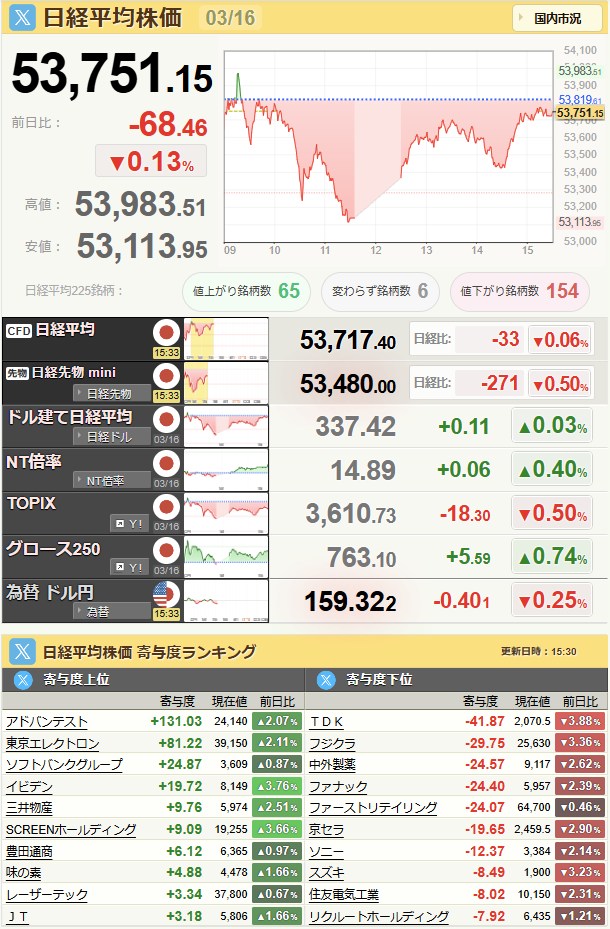
Task: Open the 日経先物 link button
Action: 110,393
